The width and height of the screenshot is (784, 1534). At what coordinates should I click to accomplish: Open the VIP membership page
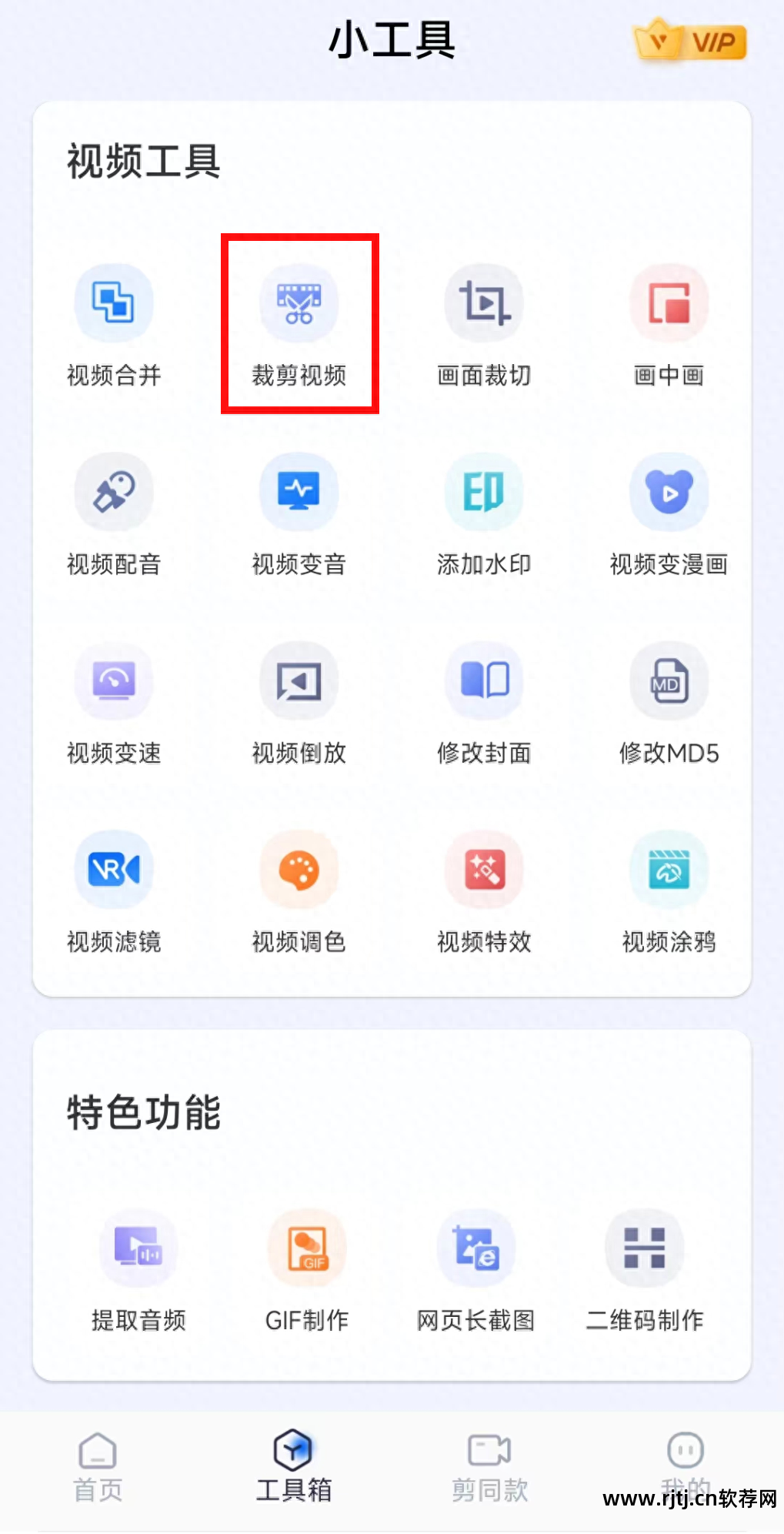tap(689, 42)
